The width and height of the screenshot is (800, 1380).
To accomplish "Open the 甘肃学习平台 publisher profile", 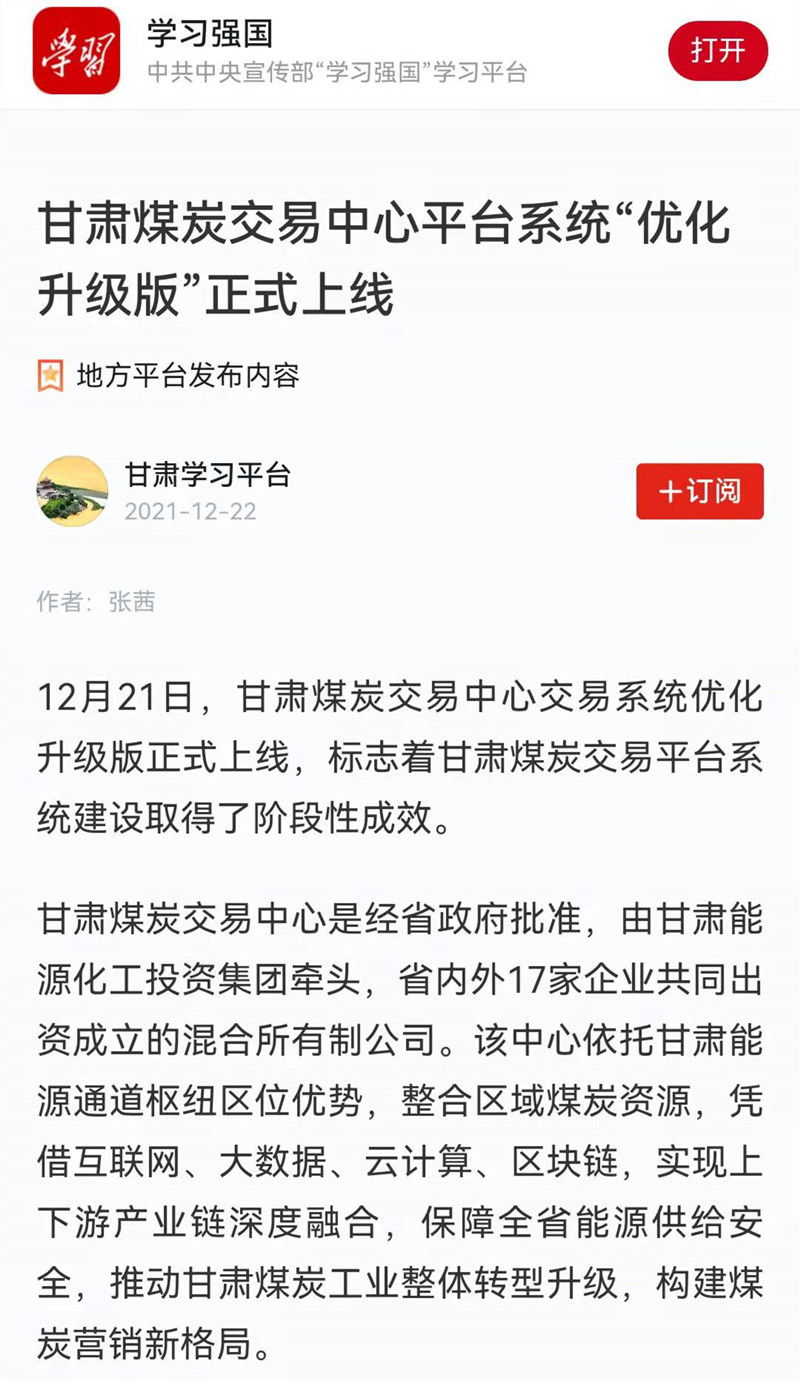I will [x=207, y=475].
